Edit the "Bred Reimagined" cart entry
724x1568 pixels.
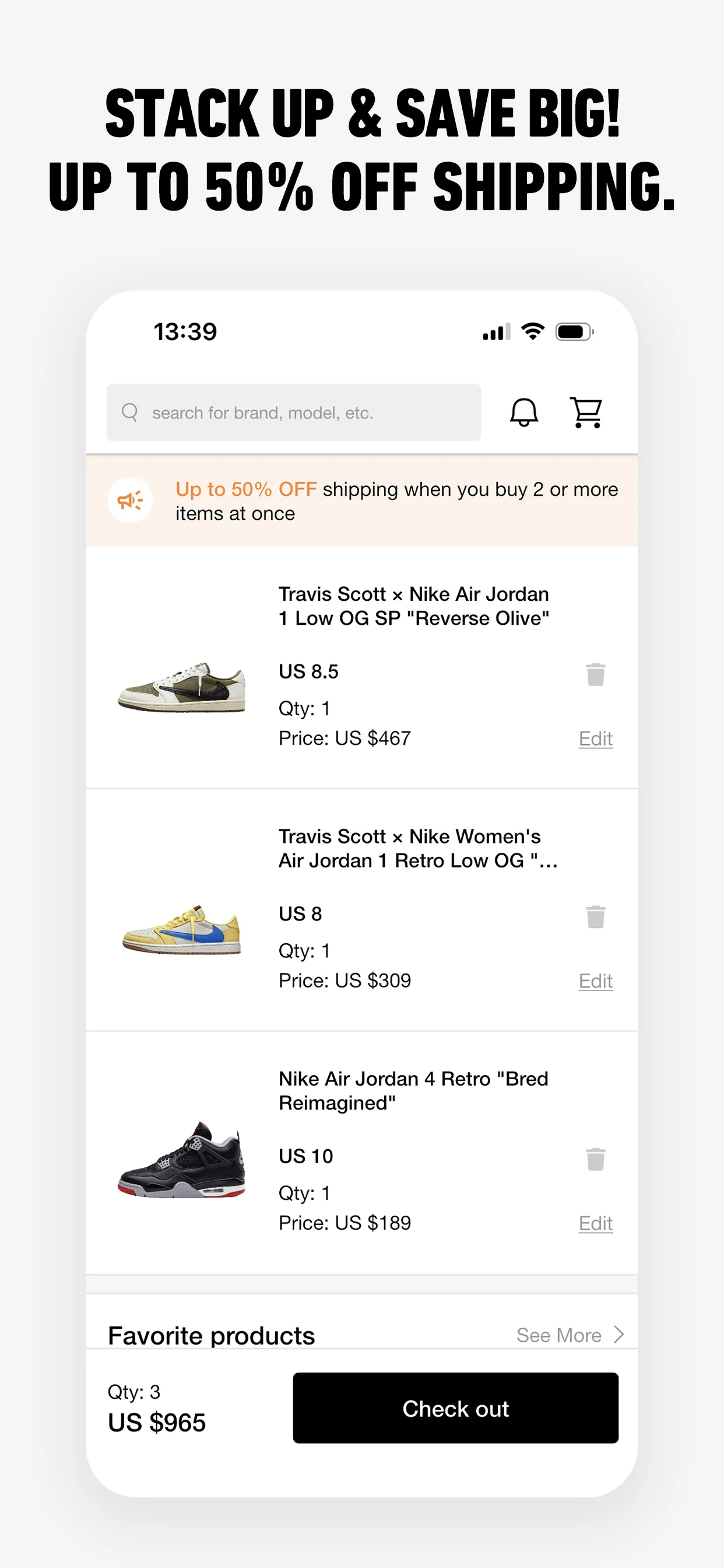tap(596, 1223)
